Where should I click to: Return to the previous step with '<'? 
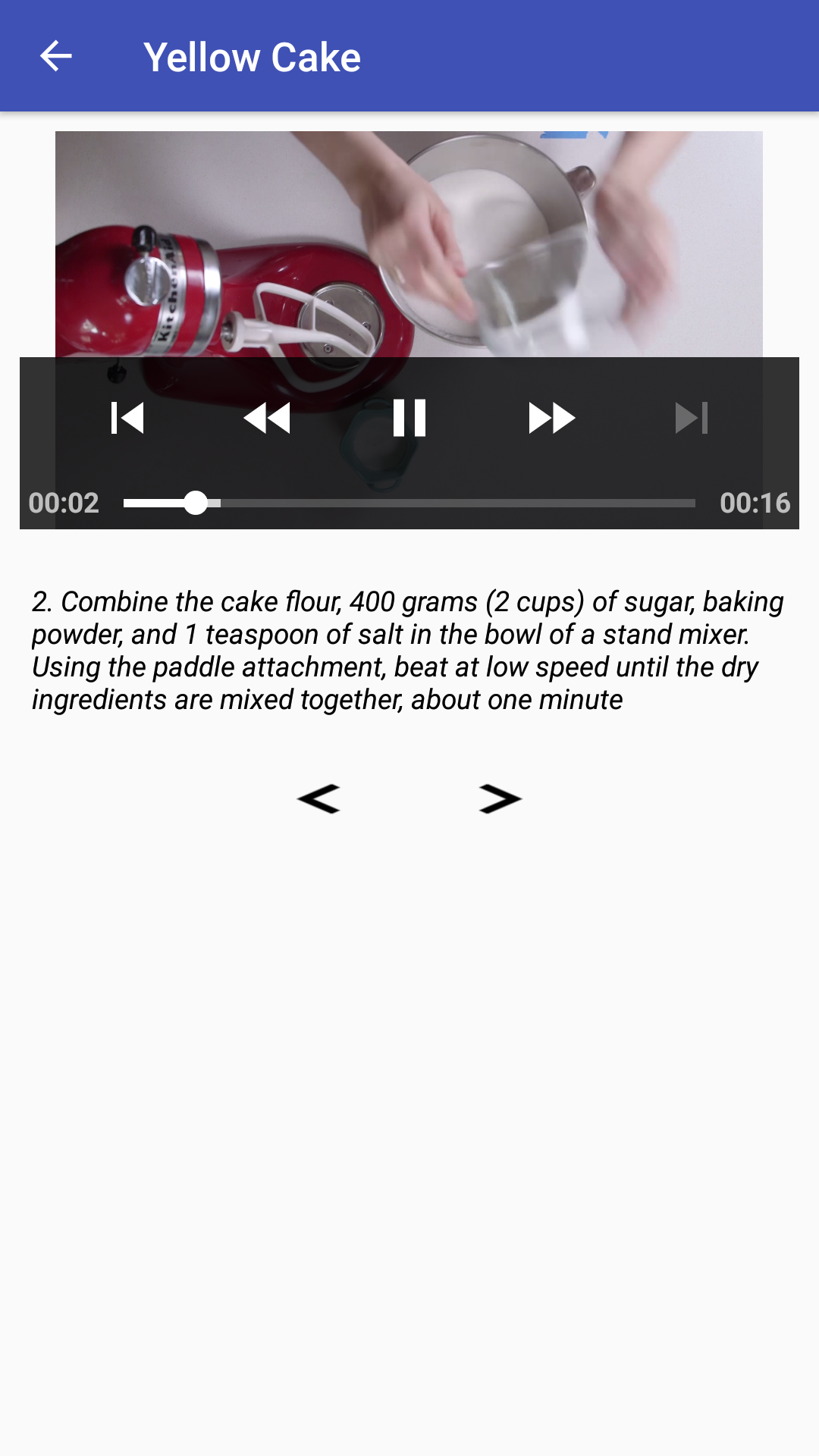[x=319, y=799]
